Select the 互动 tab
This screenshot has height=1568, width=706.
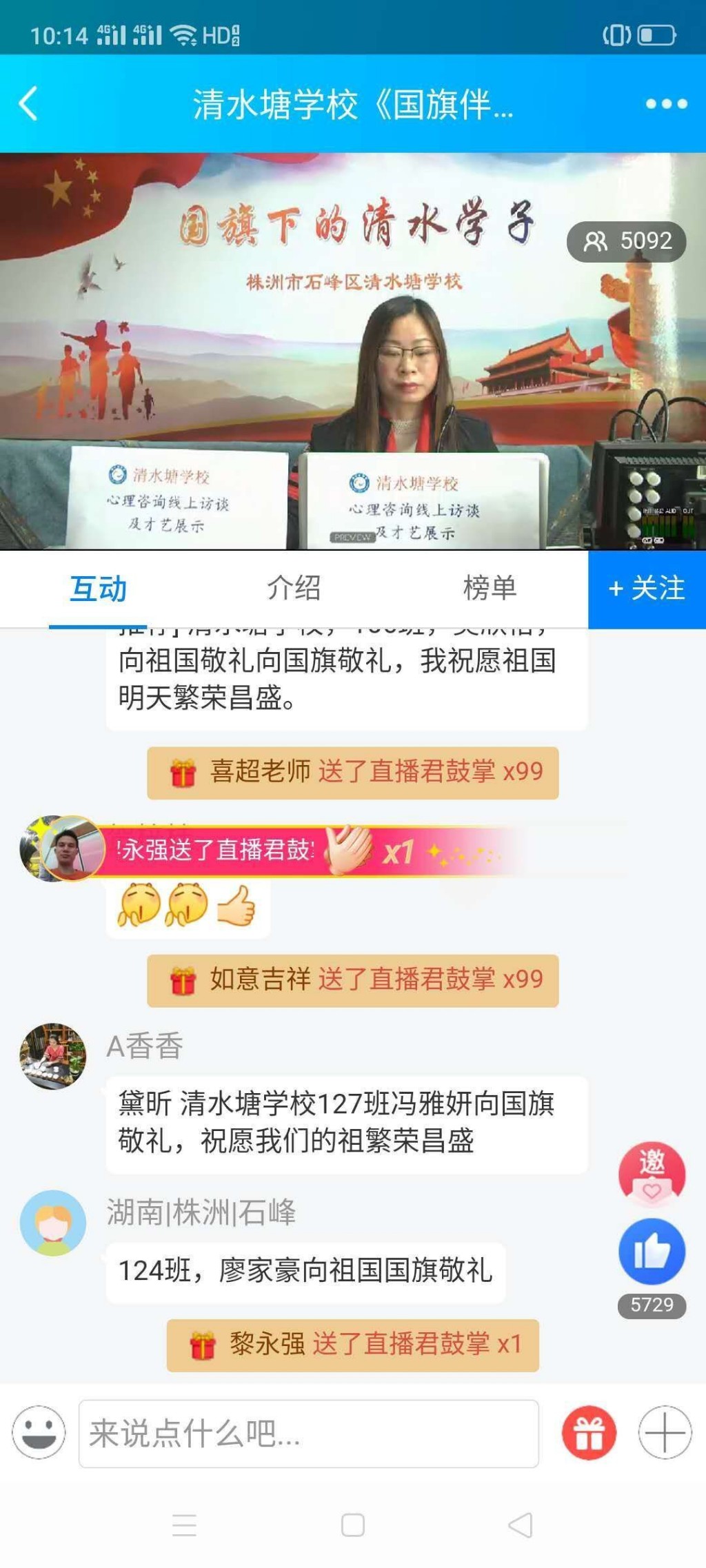coord(98,589)
